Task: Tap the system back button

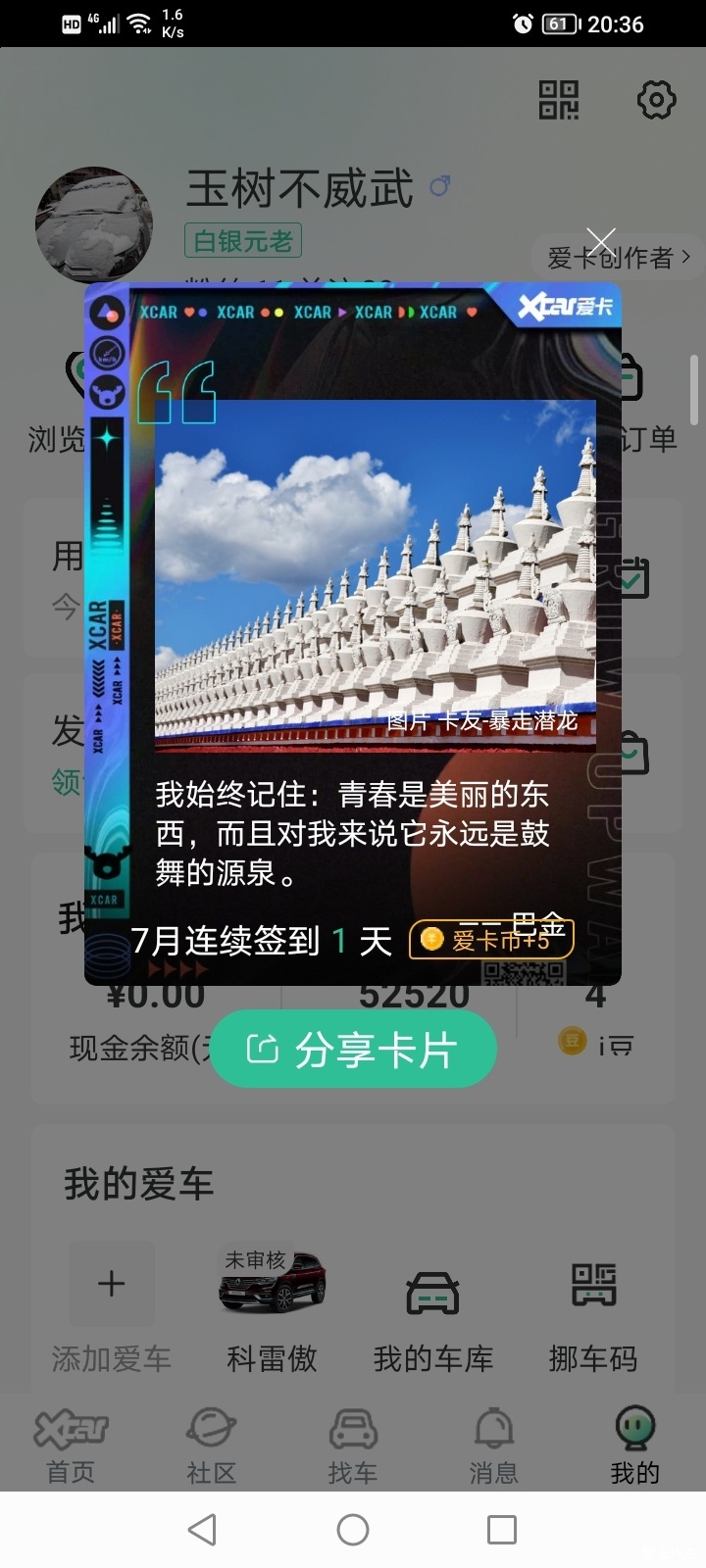Action: 203,1530
